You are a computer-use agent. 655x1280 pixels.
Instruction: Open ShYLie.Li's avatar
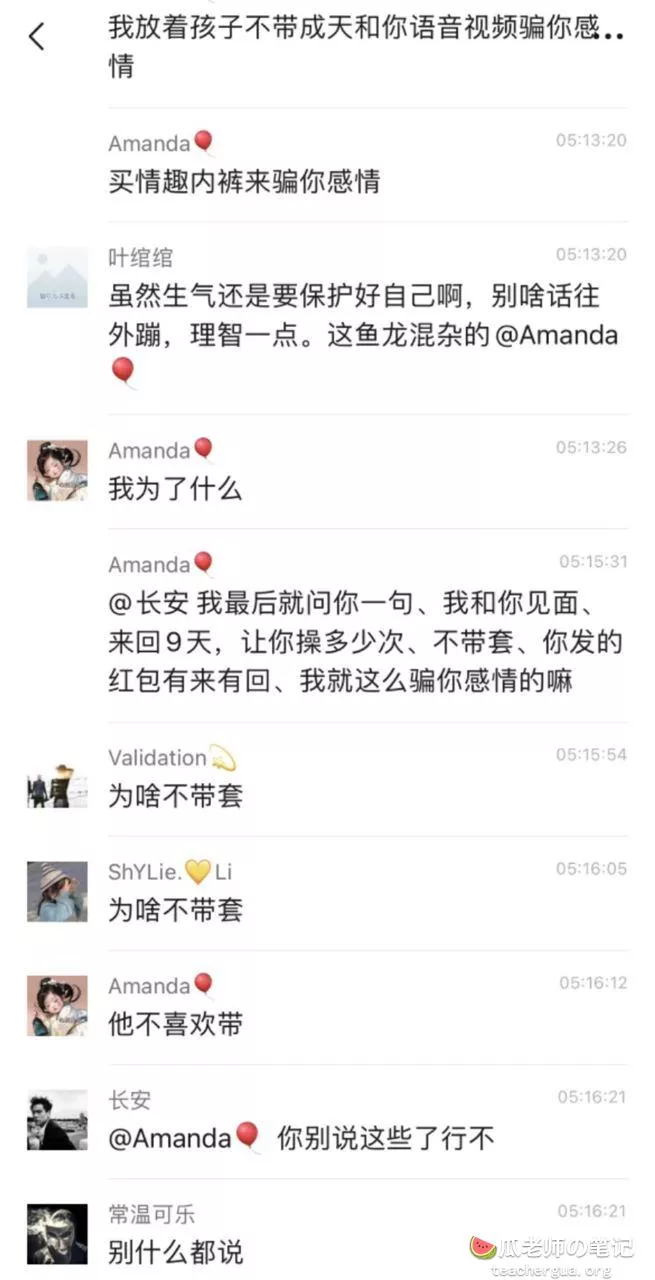[57, 891]
